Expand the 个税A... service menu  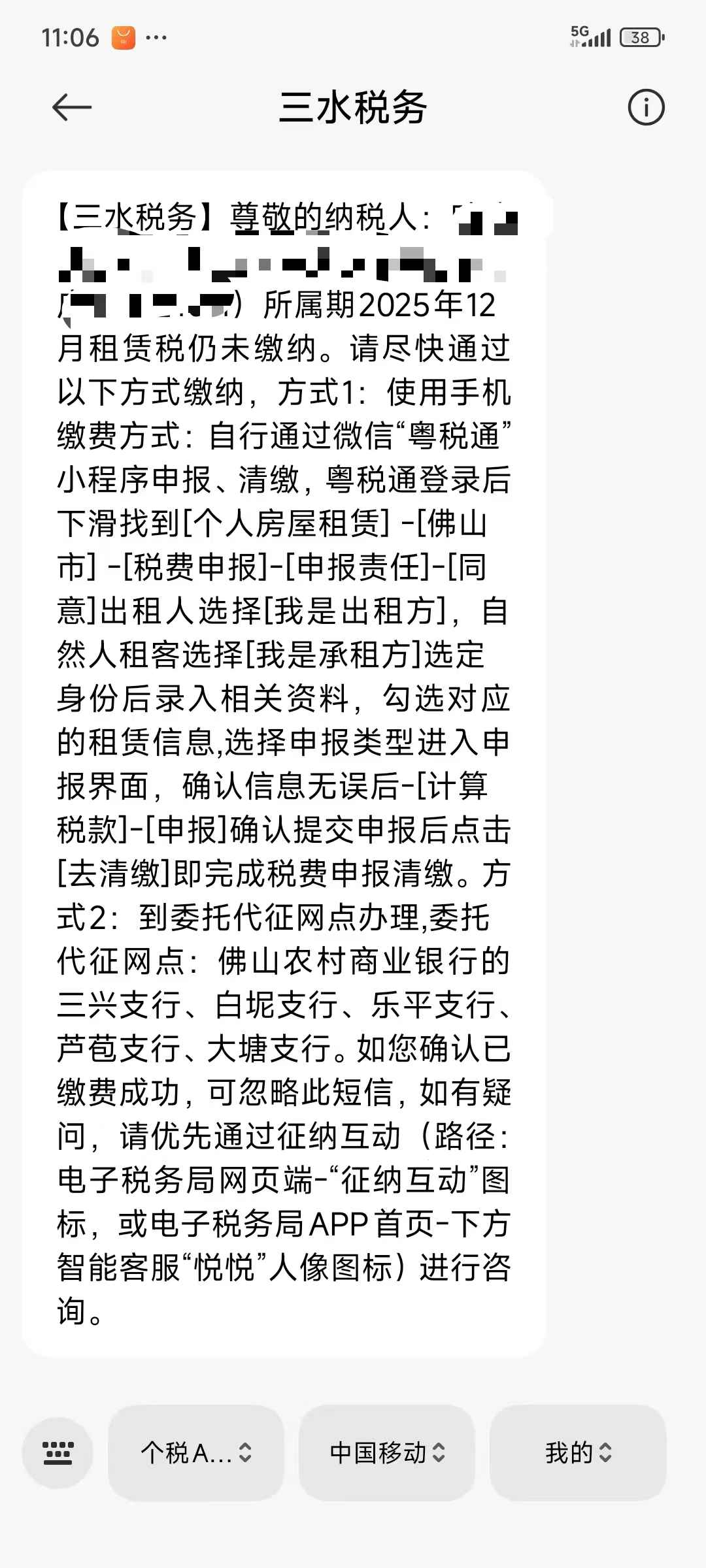pyautogui.click(x=196, y=1453)
